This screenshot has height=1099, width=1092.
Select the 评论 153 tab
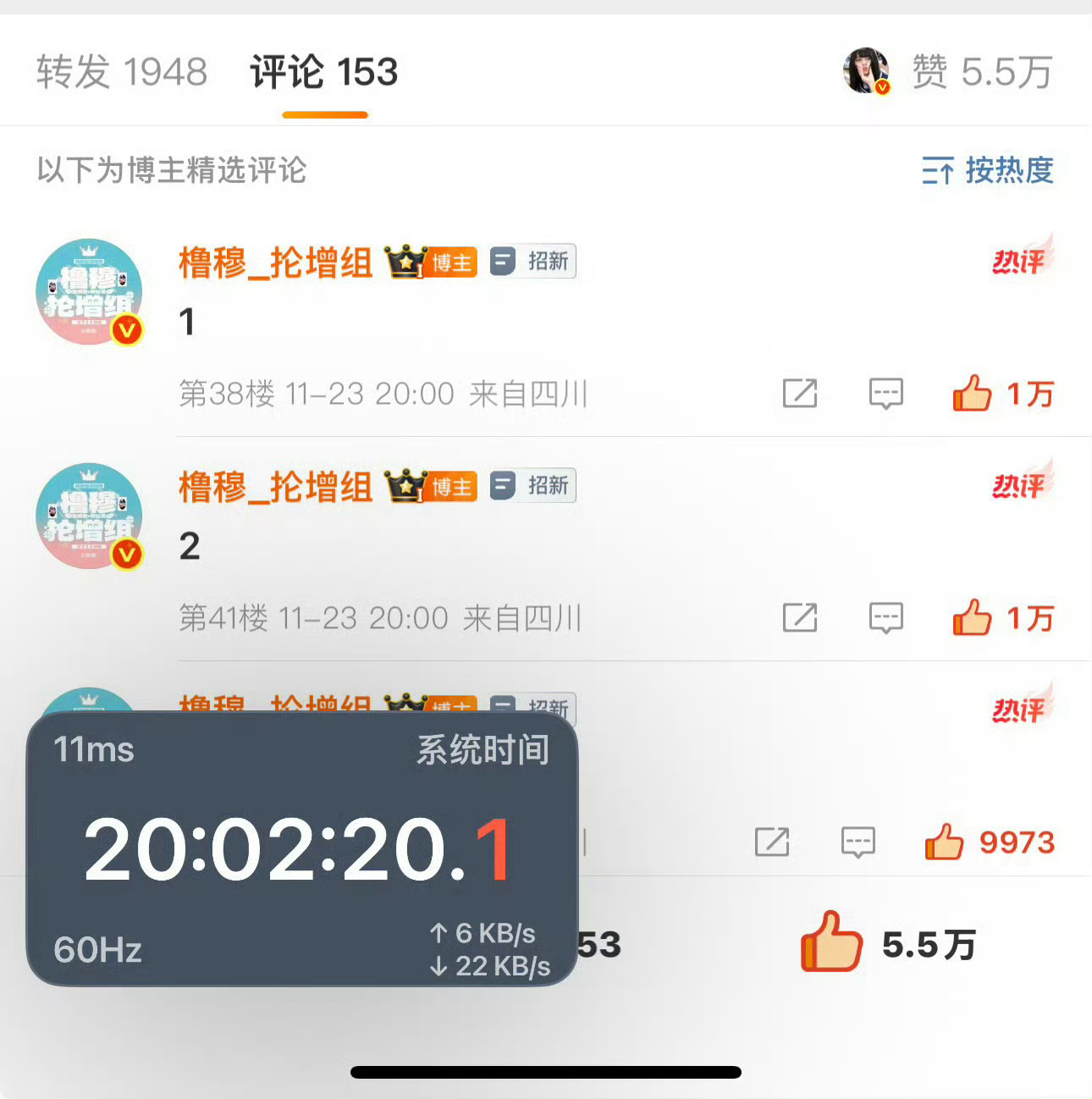[323, 74]
